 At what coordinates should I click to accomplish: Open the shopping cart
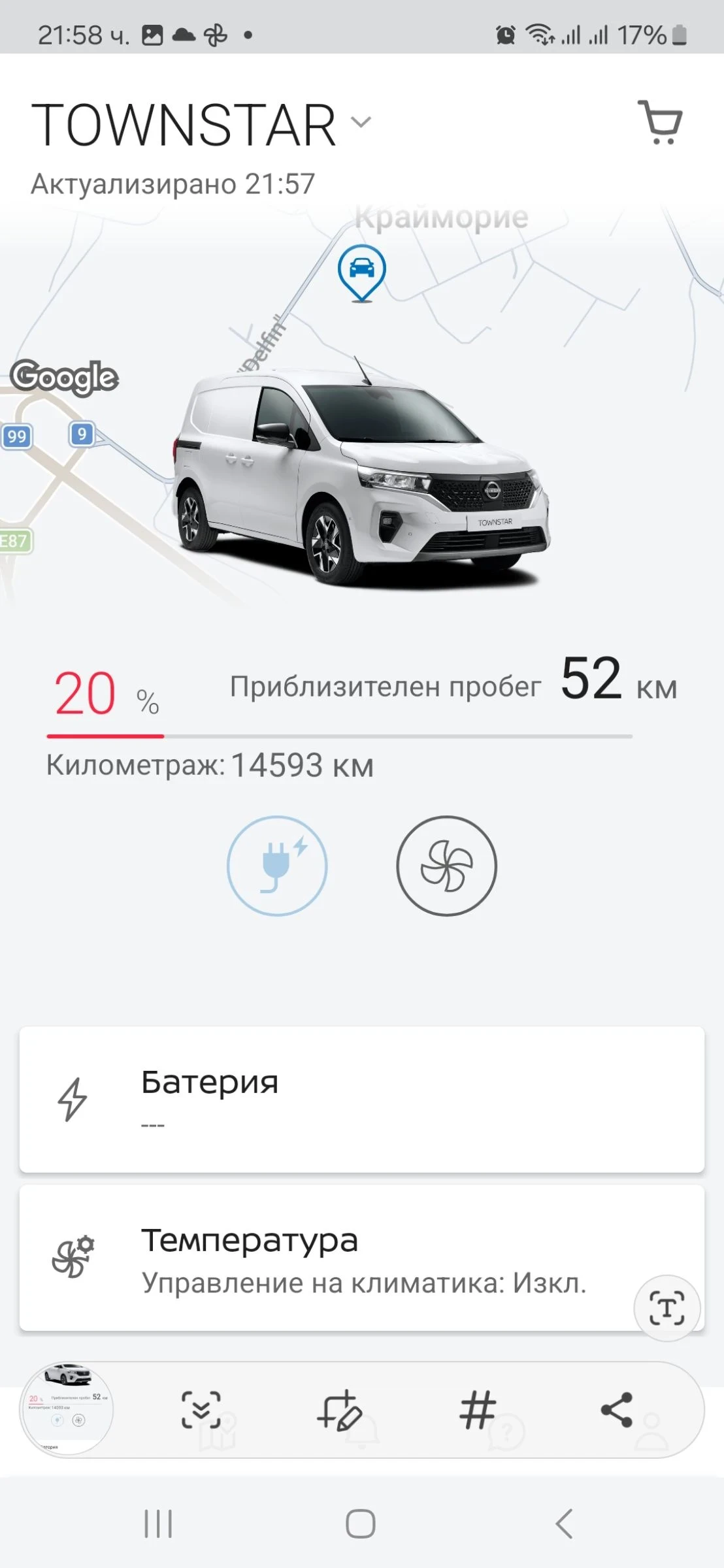tap(663, 122)
